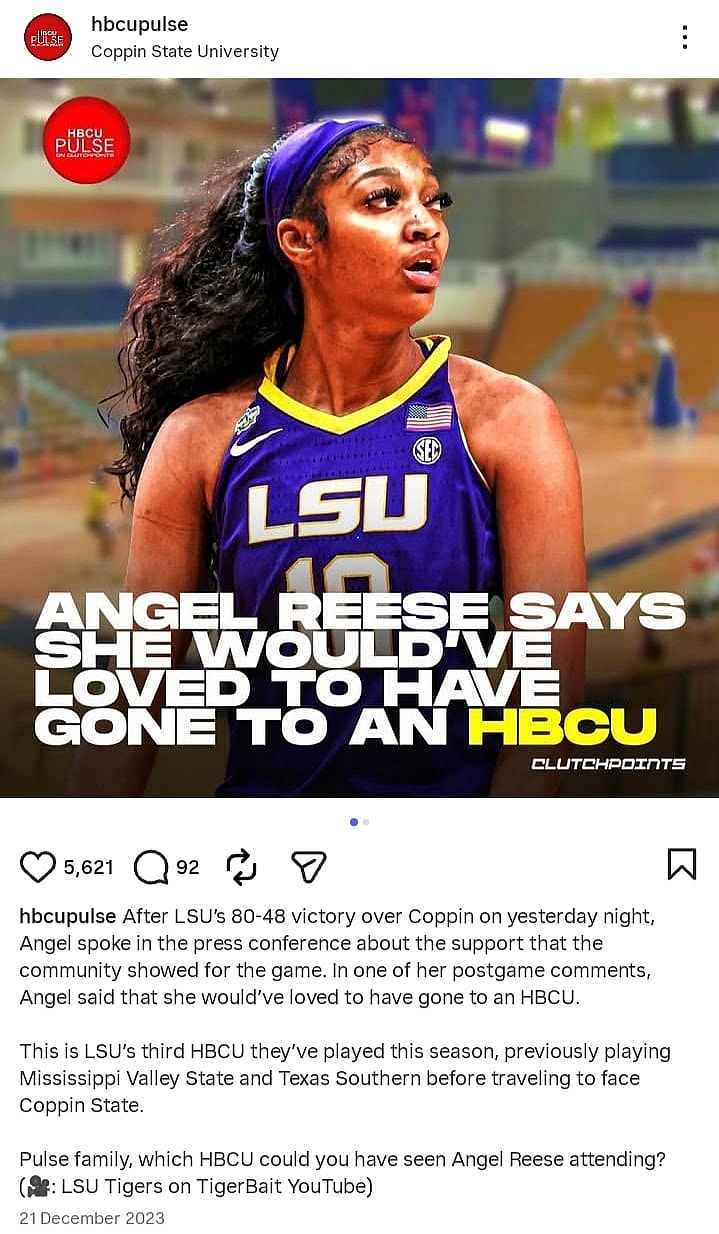This screenshot has width=719, height=1234.
Task: Open comments on this post
Action: tap(151, 867)
